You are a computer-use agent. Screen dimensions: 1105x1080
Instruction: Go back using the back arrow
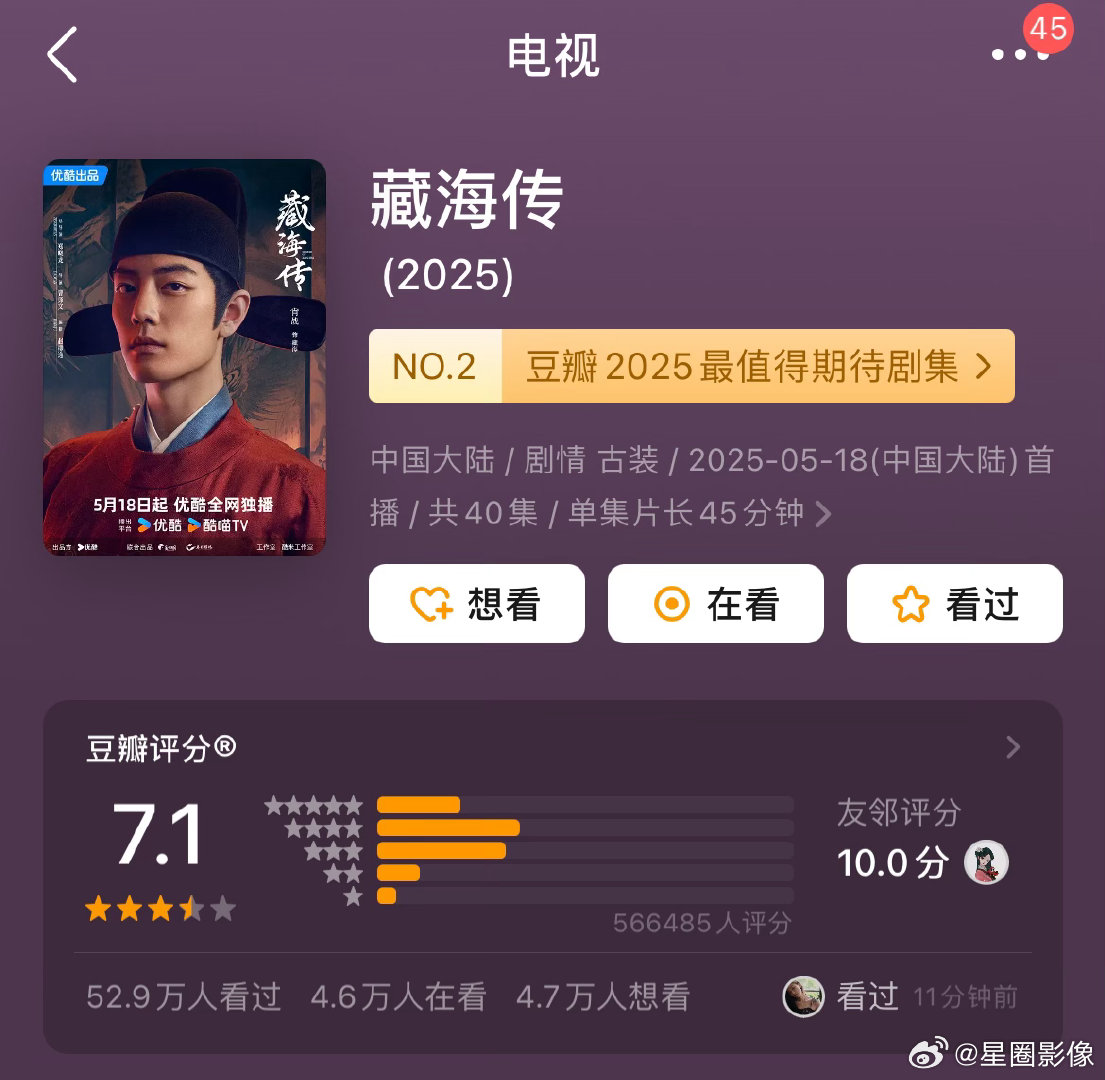tap(62, 55)
